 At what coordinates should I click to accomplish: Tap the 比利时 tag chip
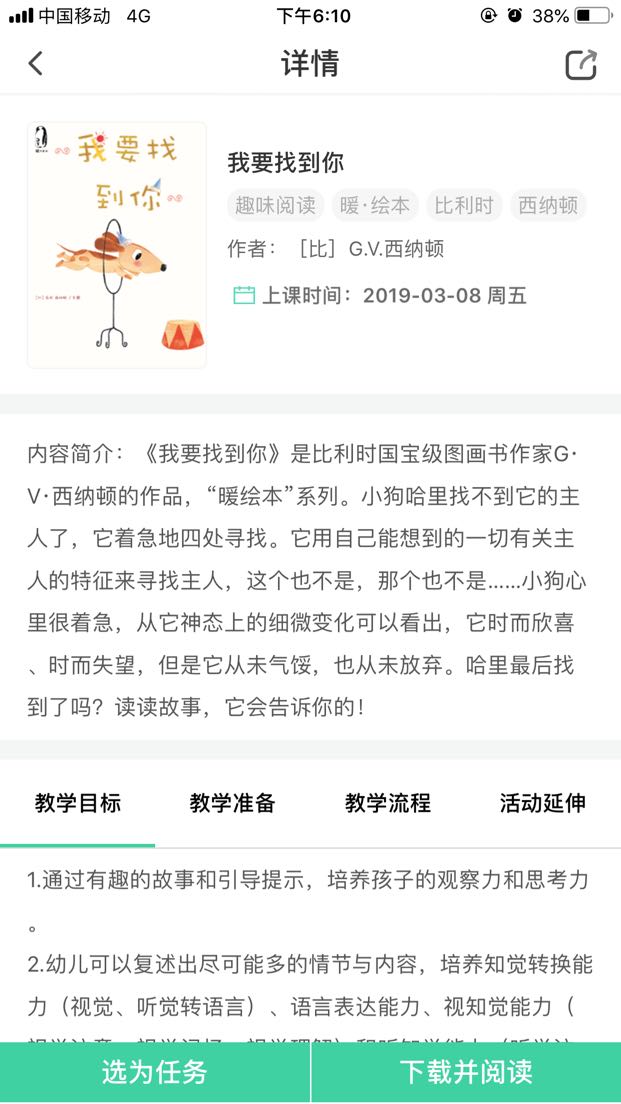pos(463,206)
